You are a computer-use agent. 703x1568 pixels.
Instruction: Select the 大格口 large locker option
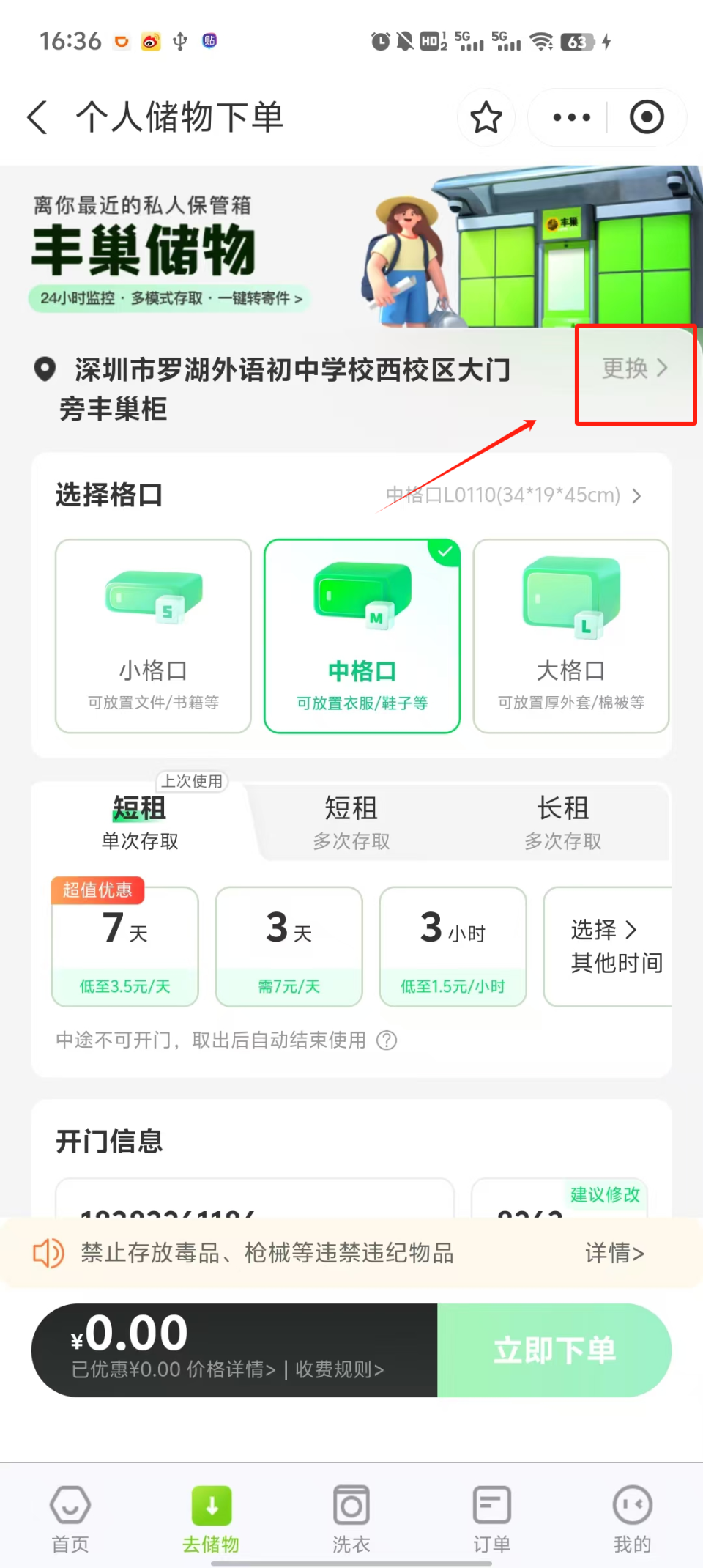[x=570, y=636]
